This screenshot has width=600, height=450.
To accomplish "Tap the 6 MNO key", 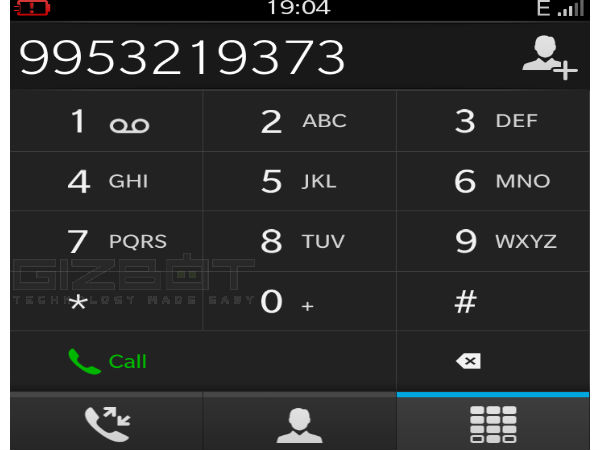I will [493, 182].
